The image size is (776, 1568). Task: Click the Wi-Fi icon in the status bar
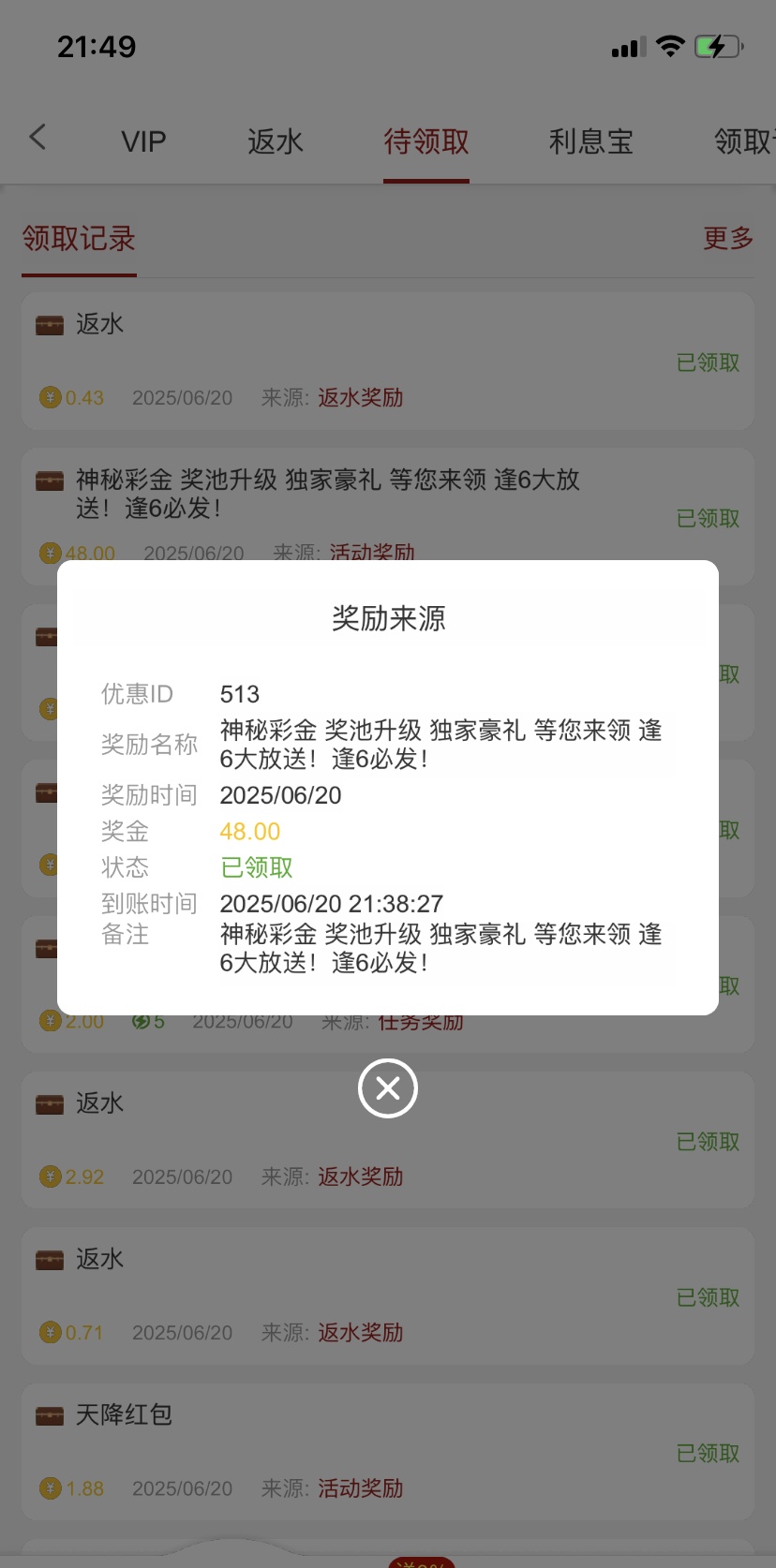pos(670,46)
